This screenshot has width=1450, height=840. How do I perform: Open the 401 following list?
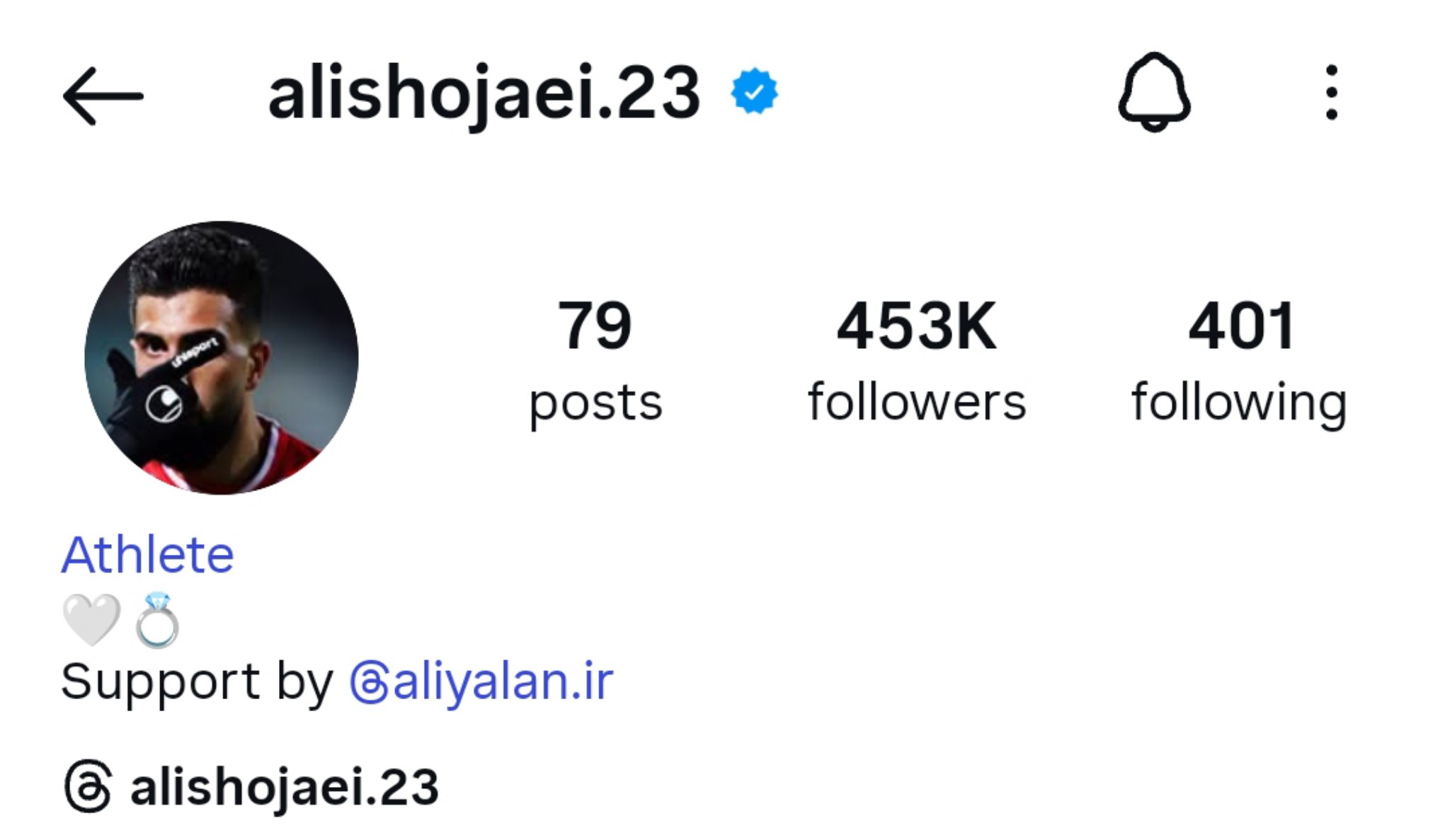(x=1239, y=359)
